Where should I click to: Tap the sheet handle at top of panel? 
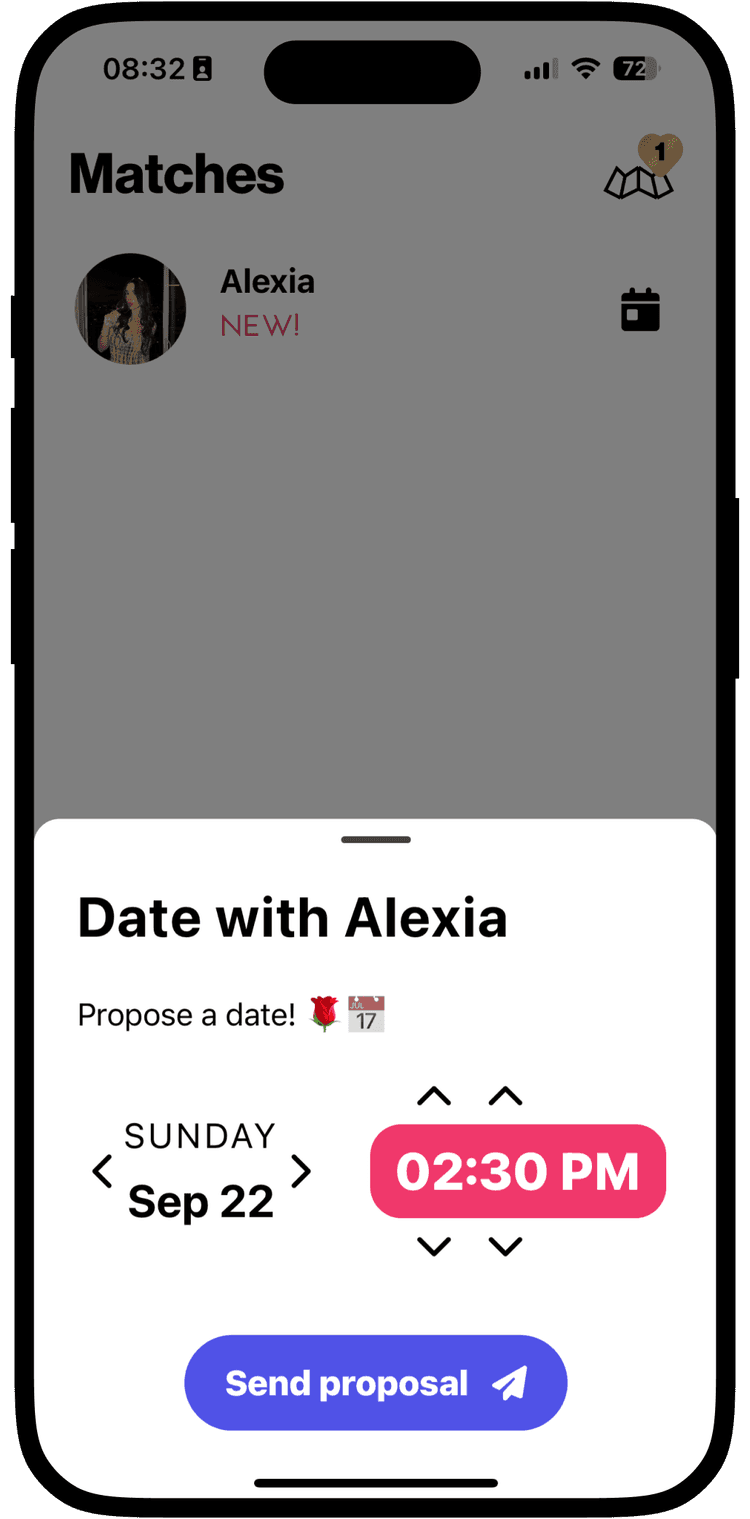pos(376,840)
